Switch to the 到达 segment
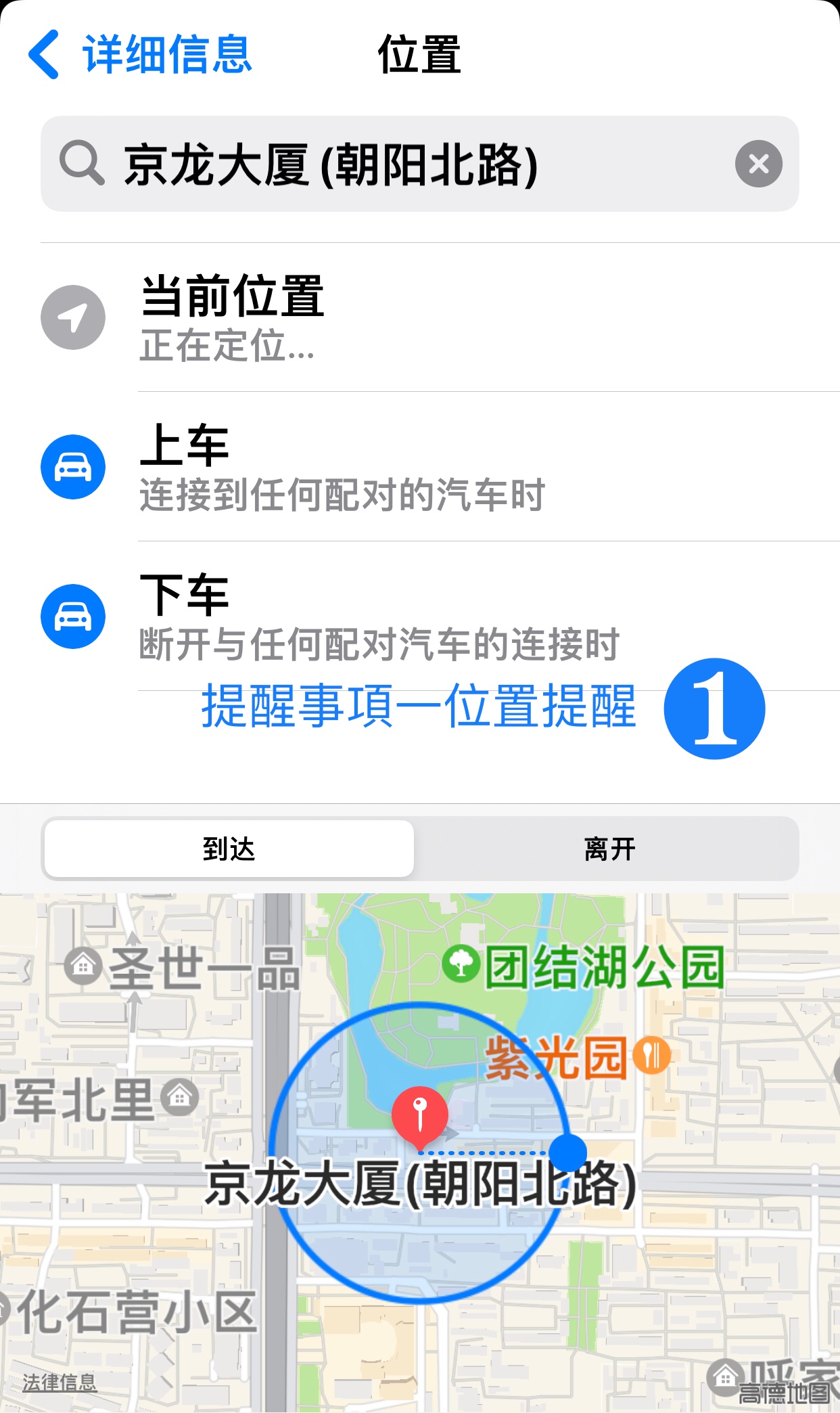This screenshot has height=1413, width=840. pyautogui.click(x=229, y=849)
